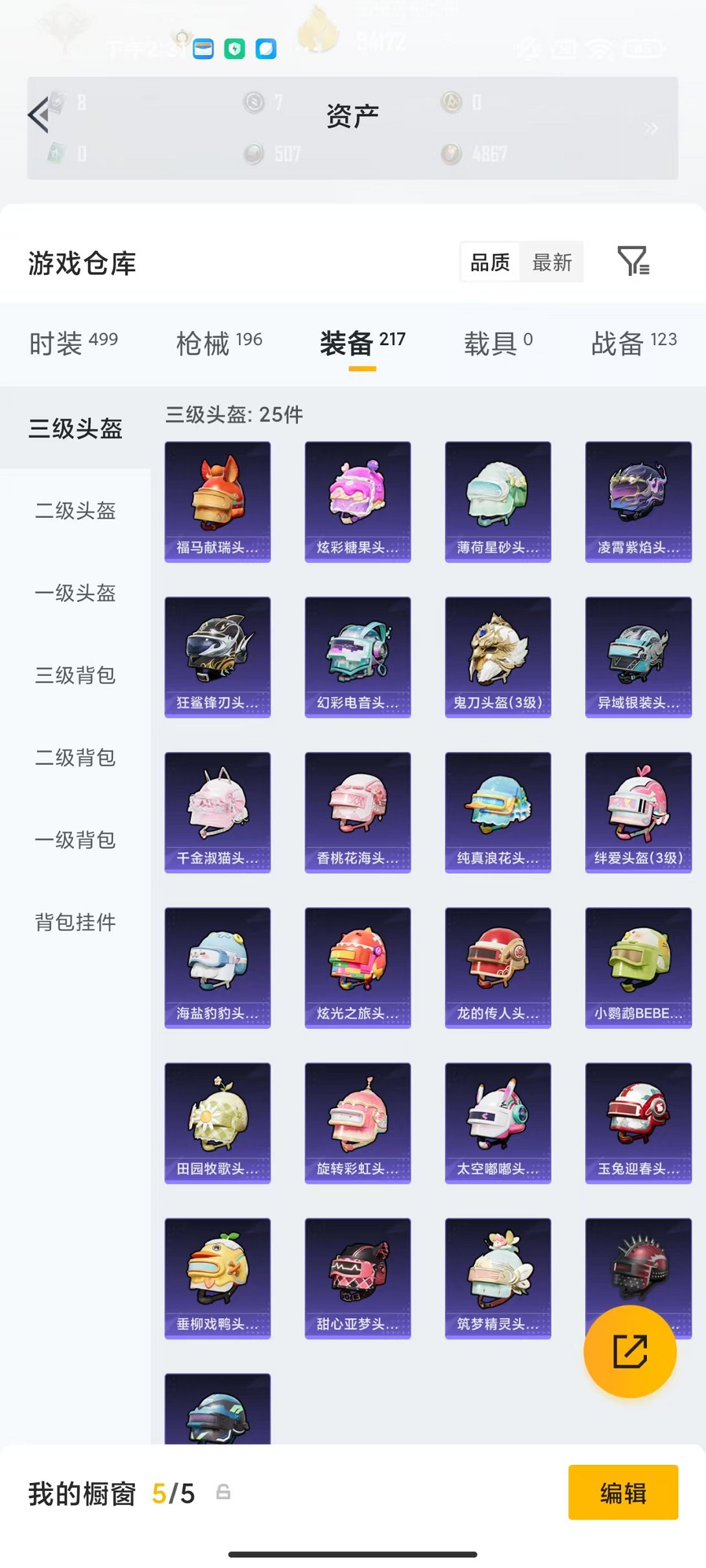706x1568 pixels.
Task: Open the expand arrow on the asset bar
Action: pos(651,128)
